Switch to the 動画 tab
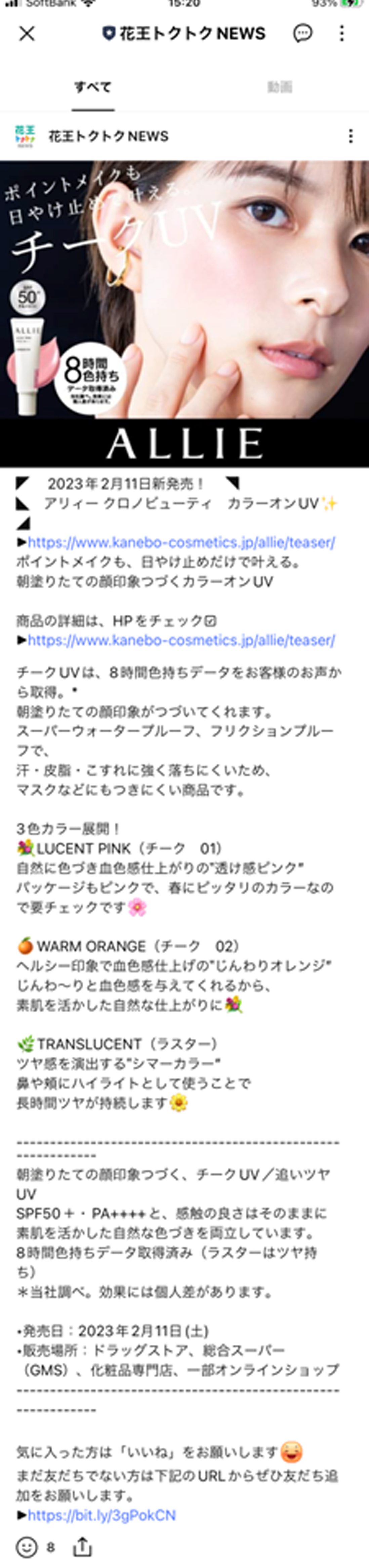The image size is (369, 1568). [280, 88]
